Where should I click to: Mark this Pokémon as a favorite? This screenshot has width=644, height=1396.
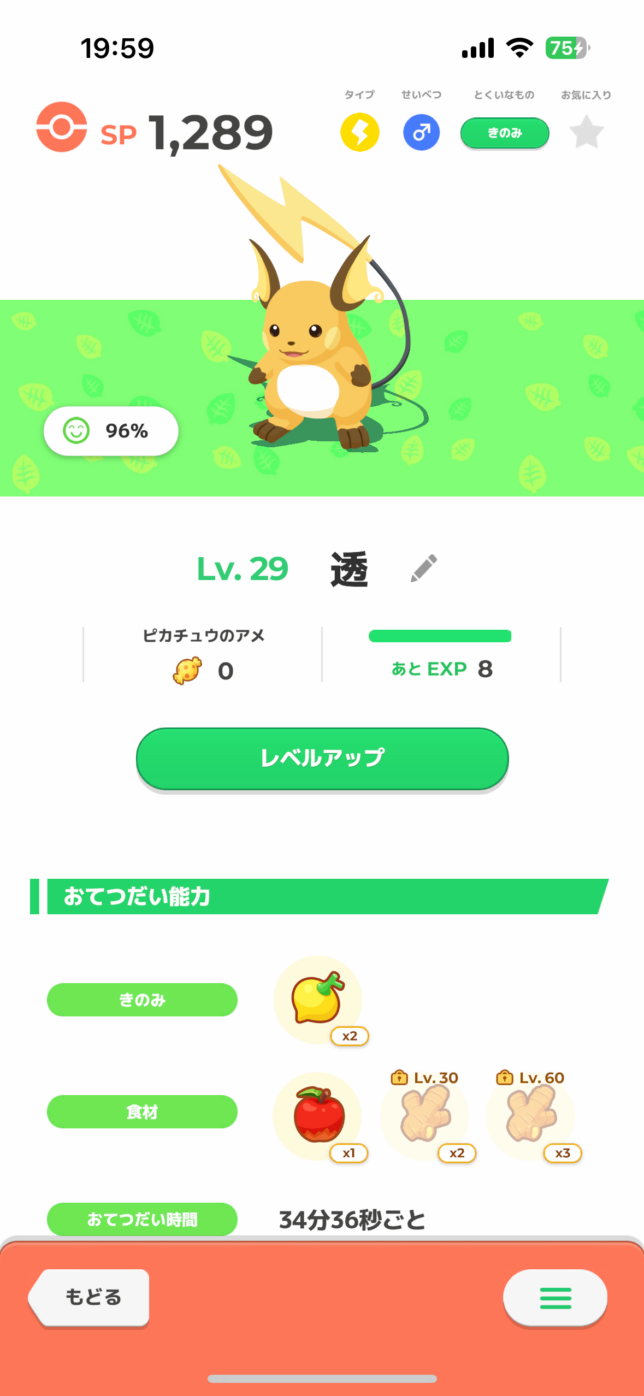tap(587, 132)
